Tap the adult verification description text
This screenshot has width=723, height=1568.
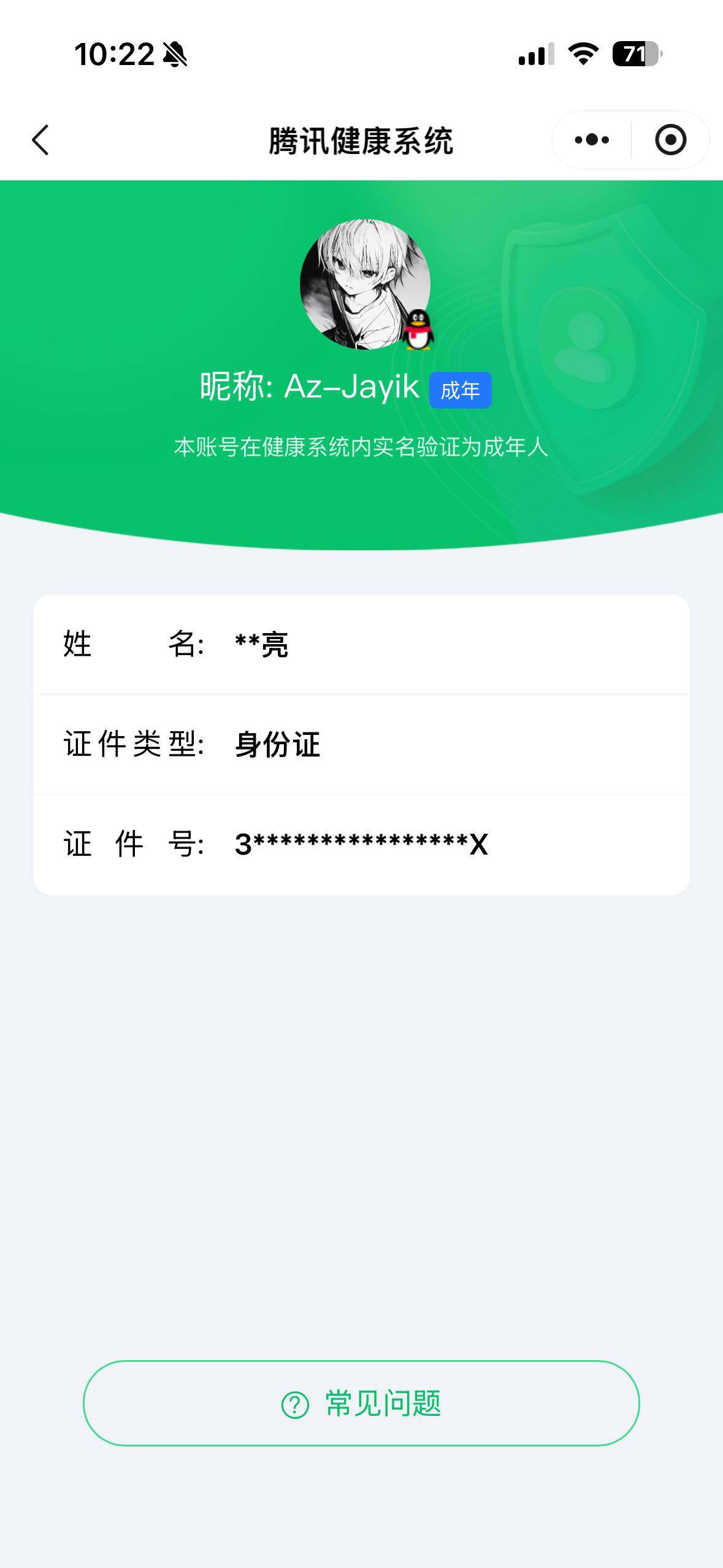tap(361, 448)
